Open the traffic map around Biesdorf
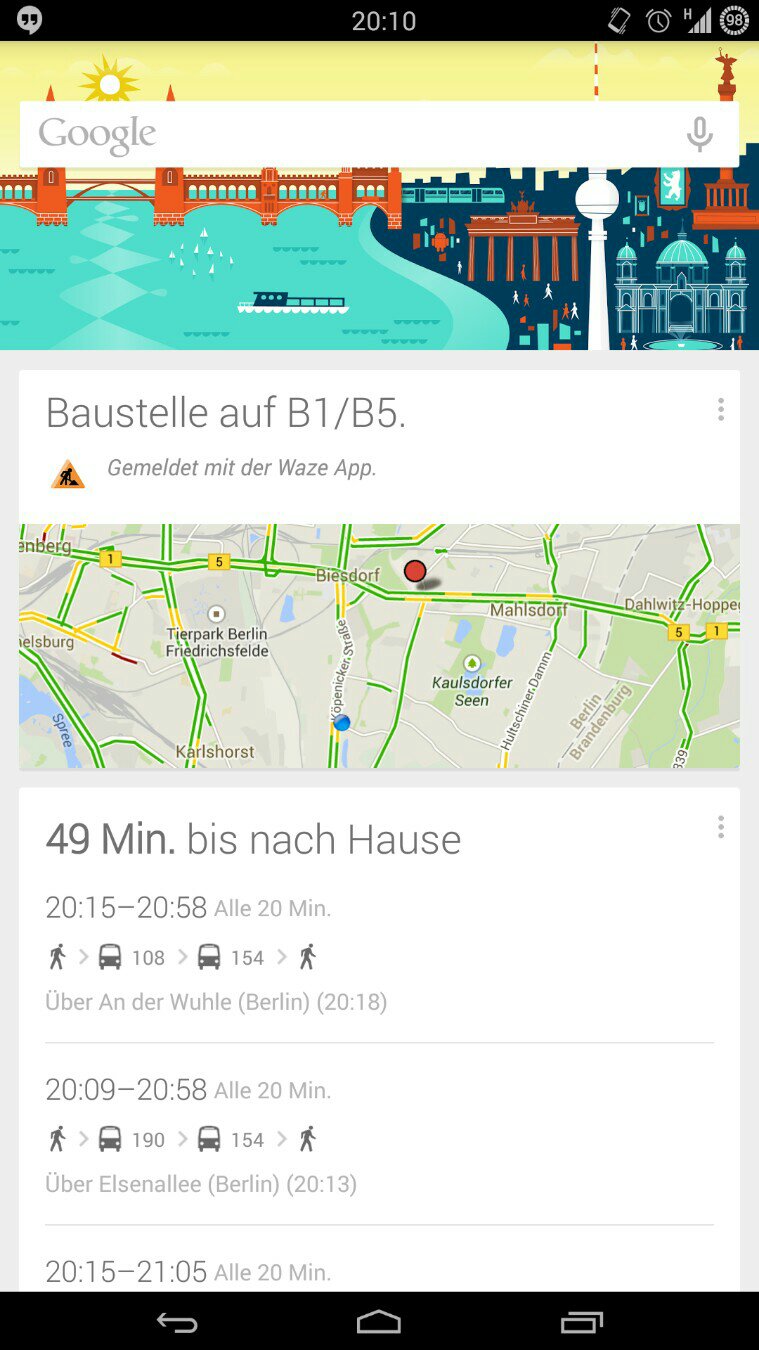This screenshot has height=1350, width=759. tap(379, 646)
